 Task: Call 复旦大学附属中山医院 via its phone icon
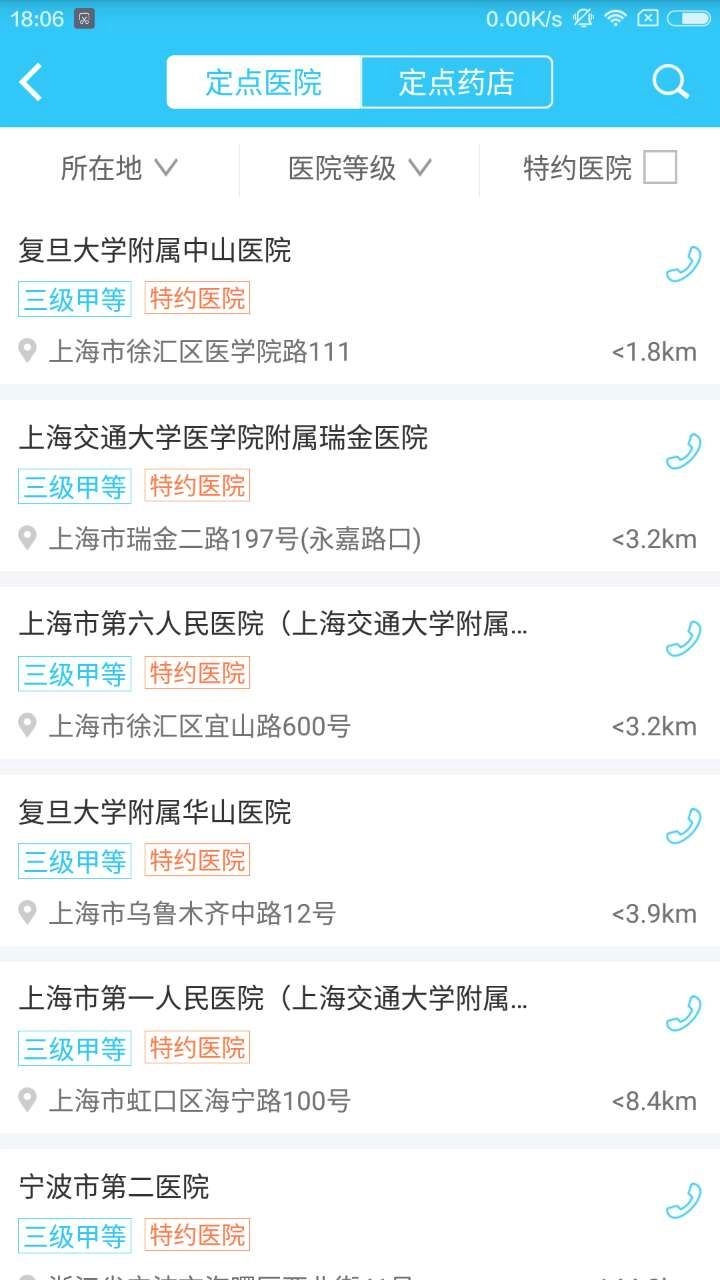(x=681, y=263)
